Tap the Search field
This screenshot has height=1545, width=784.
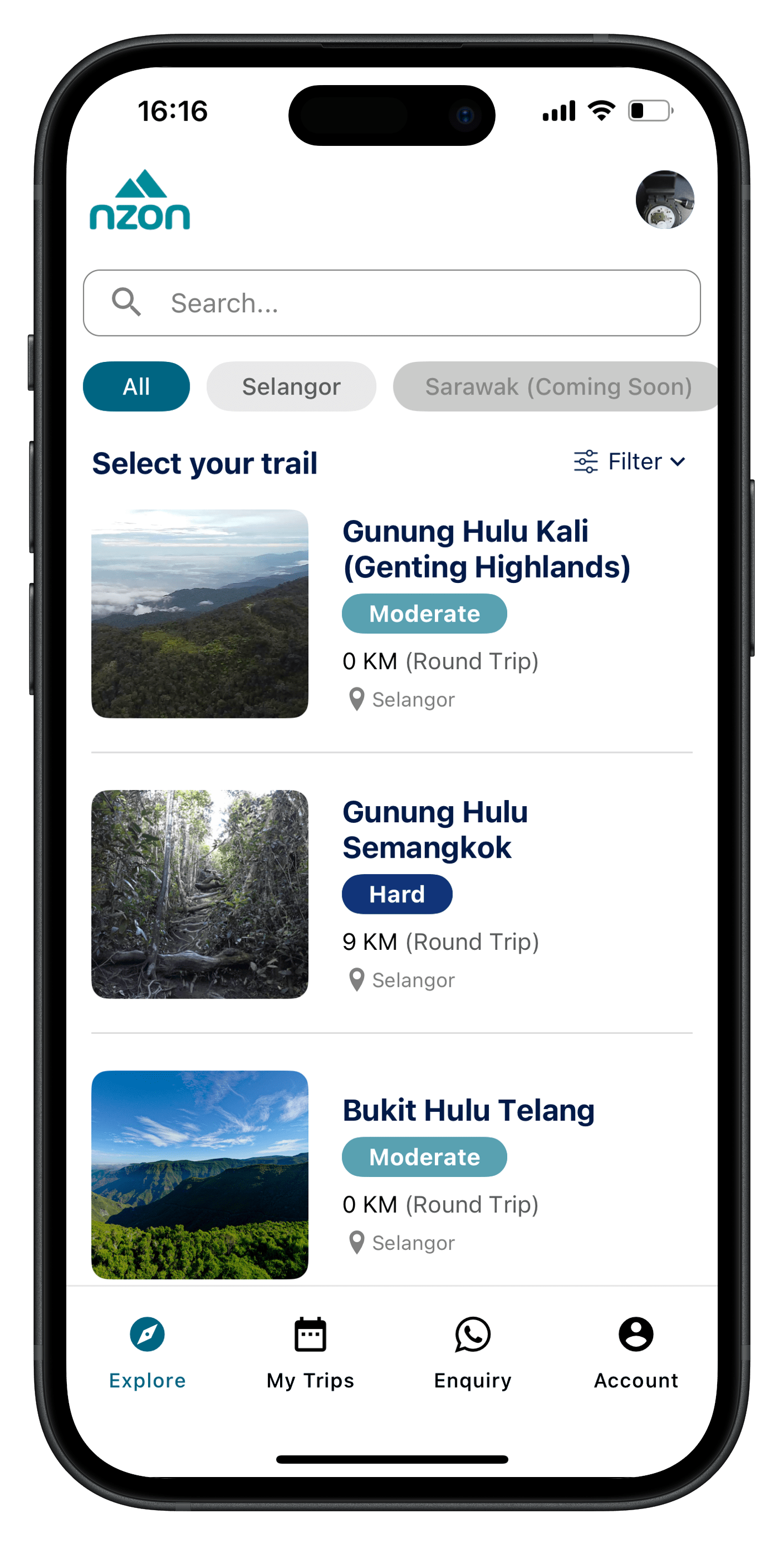tap(391, 303)
